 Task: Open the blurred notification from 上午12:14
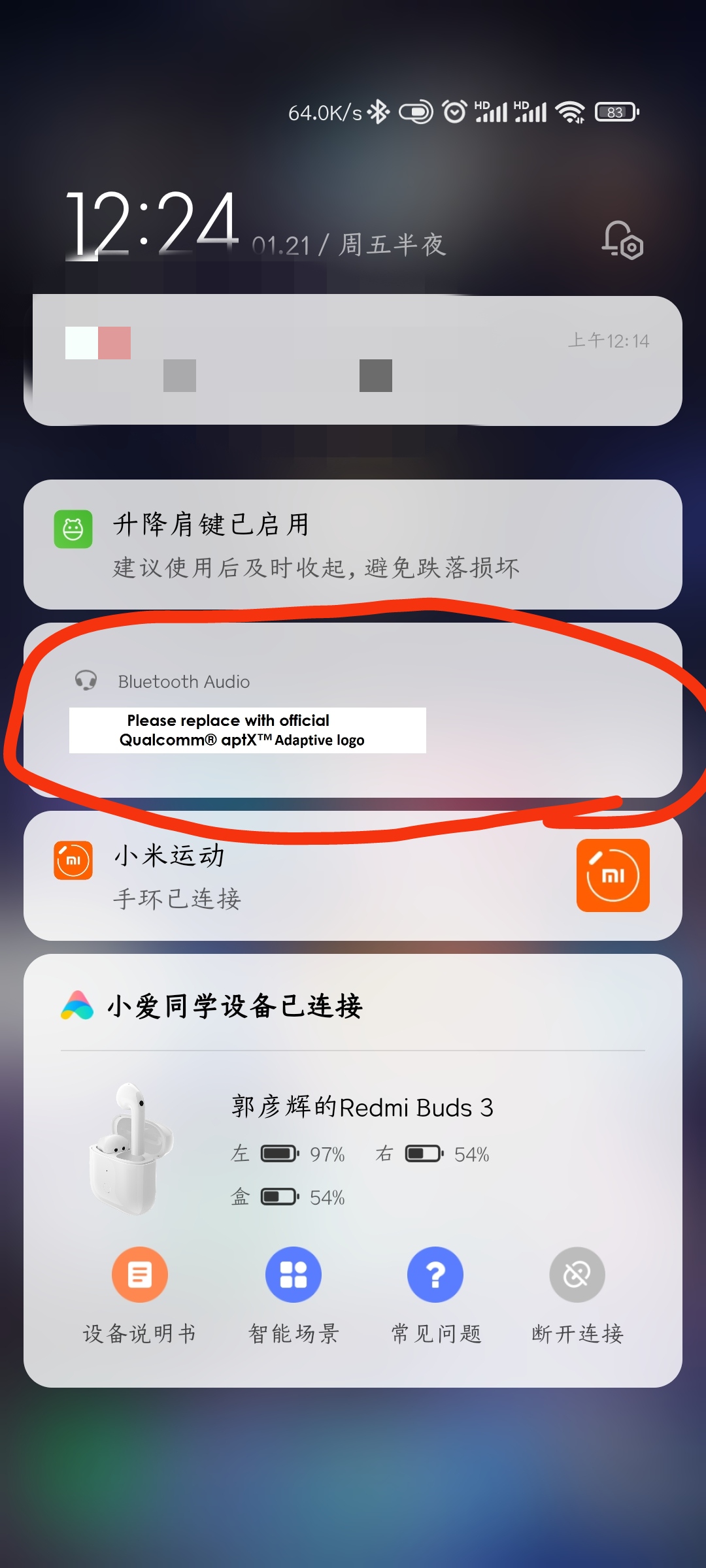pyautogui.click(x=353, y=361)
